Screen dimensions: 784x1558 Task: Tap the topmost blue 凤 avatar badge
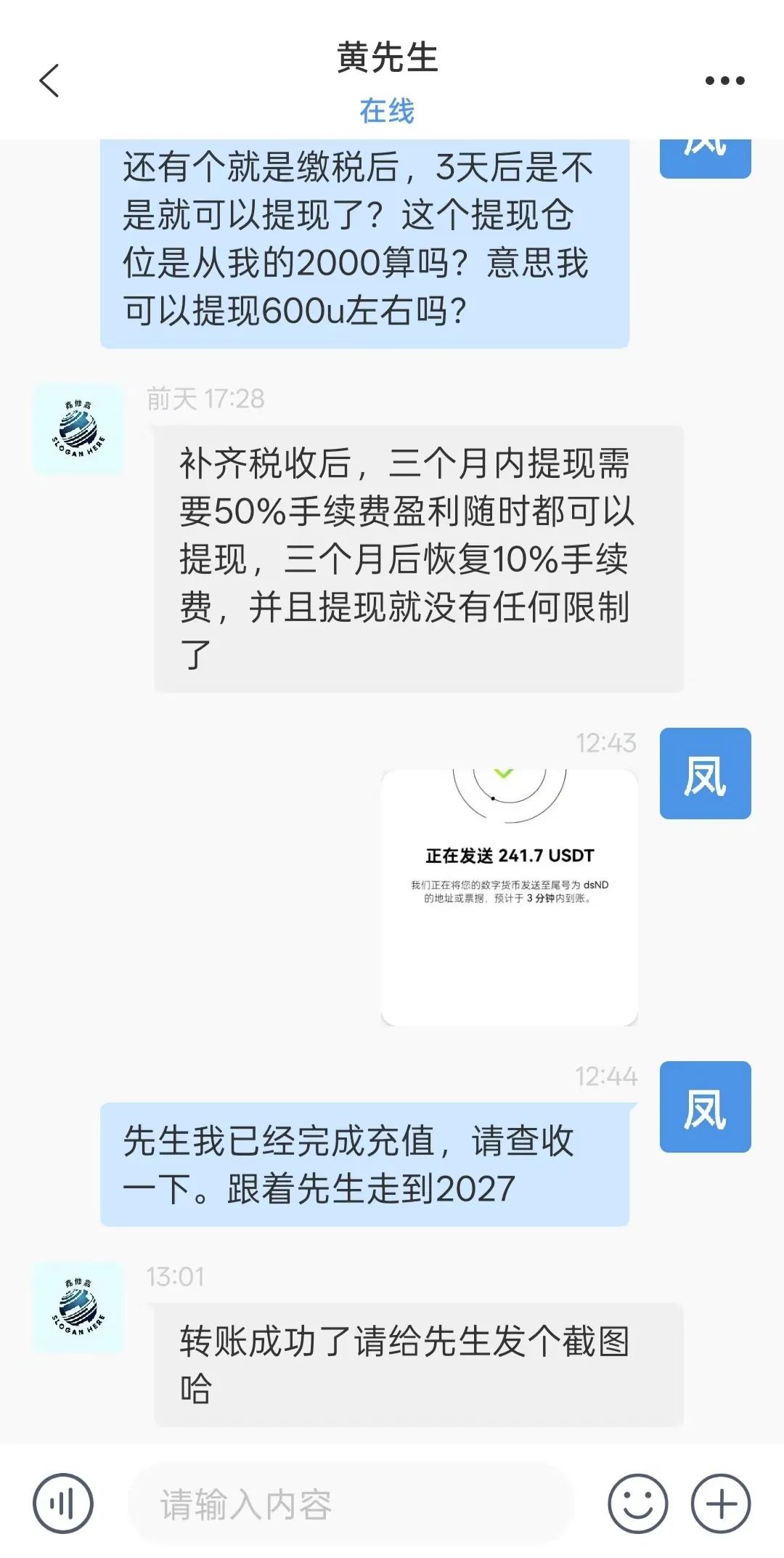pos(705,147)
